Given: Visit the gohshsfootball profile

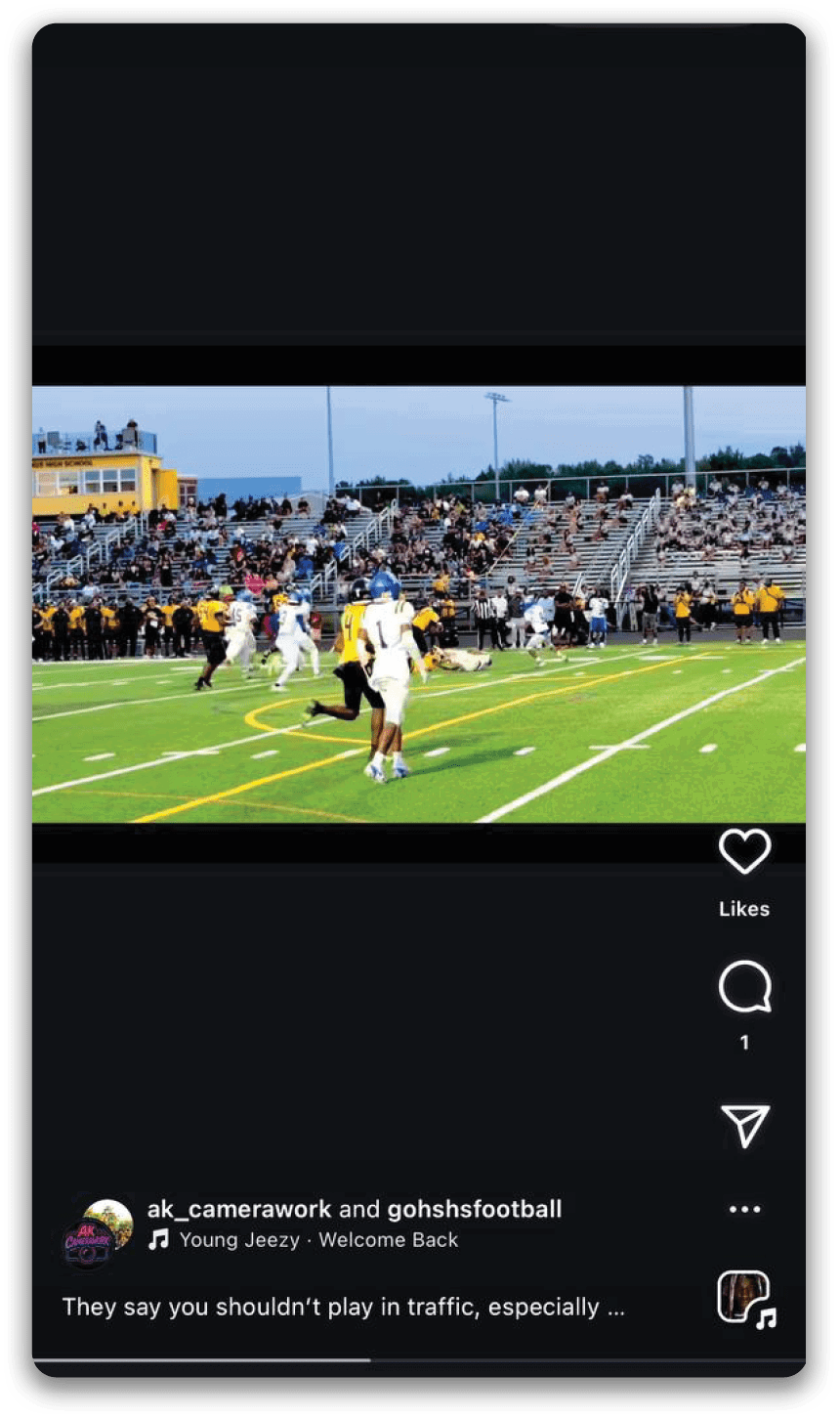Looking at the screenshot, I should click(x=475, y=1210).
